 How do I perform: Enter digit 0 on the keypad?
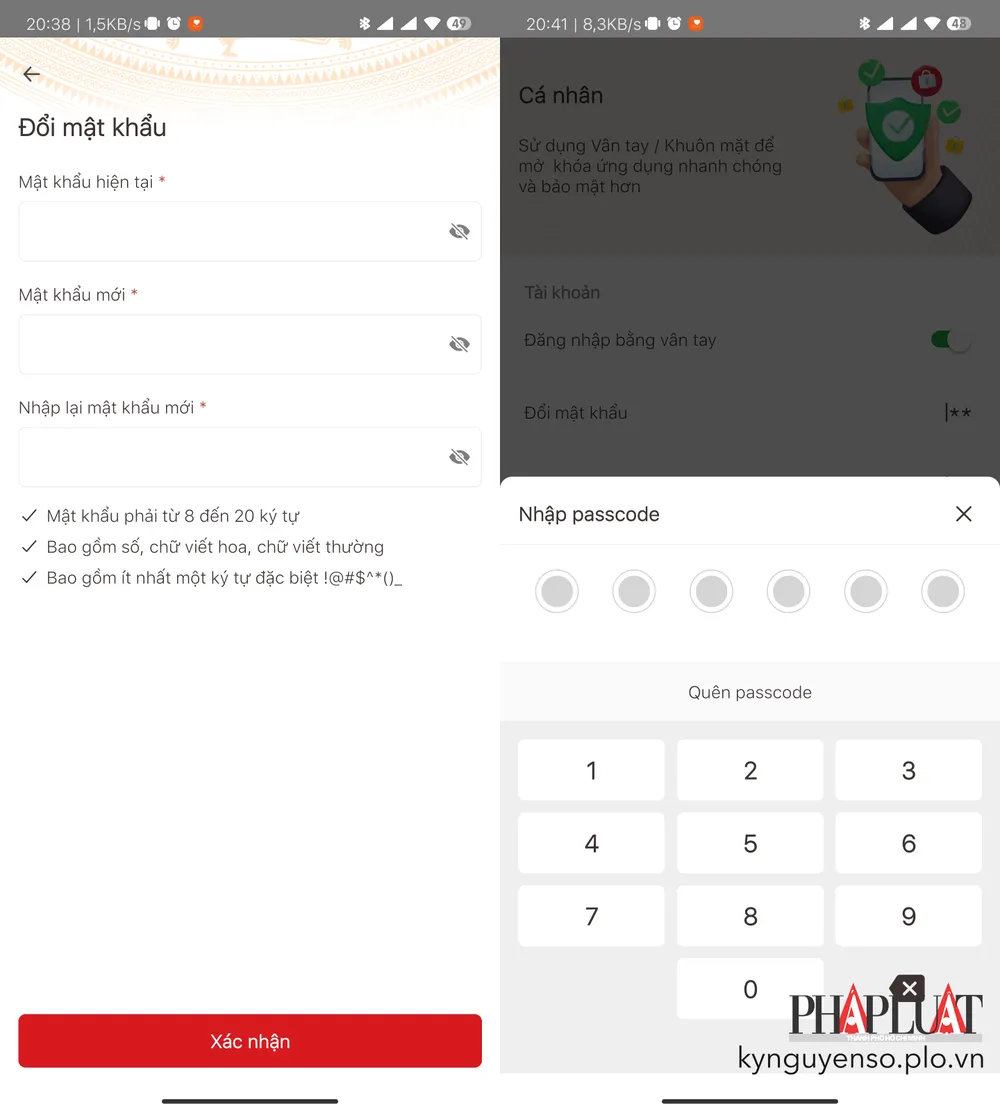click(750, 989)
